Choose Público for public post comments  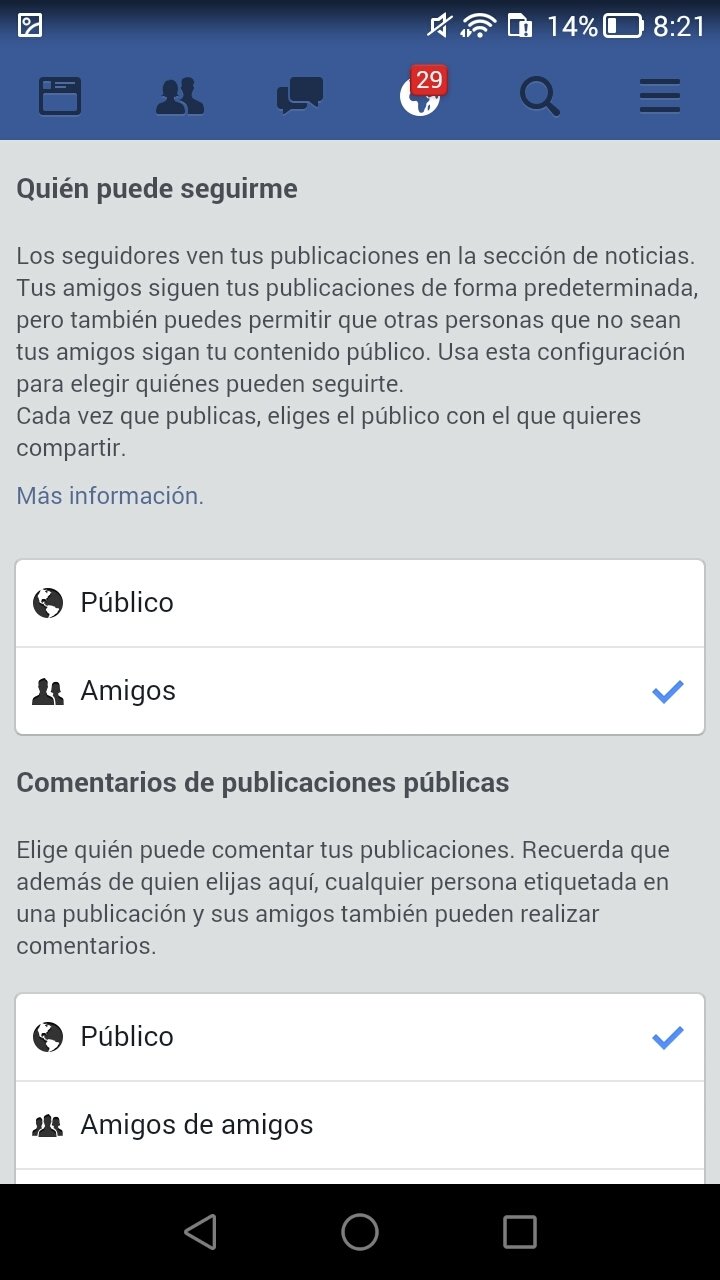click(360, 1037)
